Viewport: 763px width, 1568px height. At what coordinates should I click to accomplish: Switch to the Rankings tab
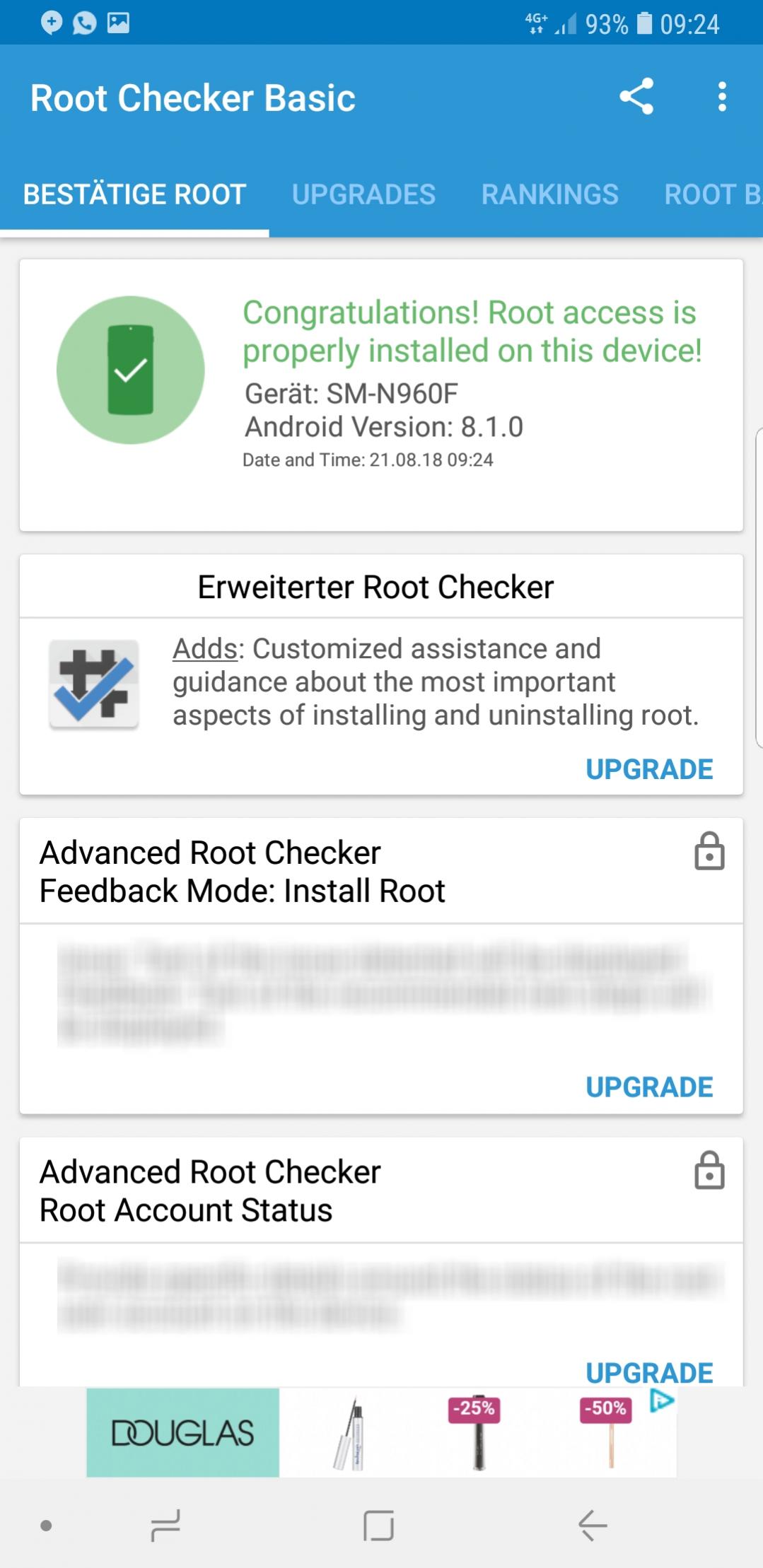(549, 194)
